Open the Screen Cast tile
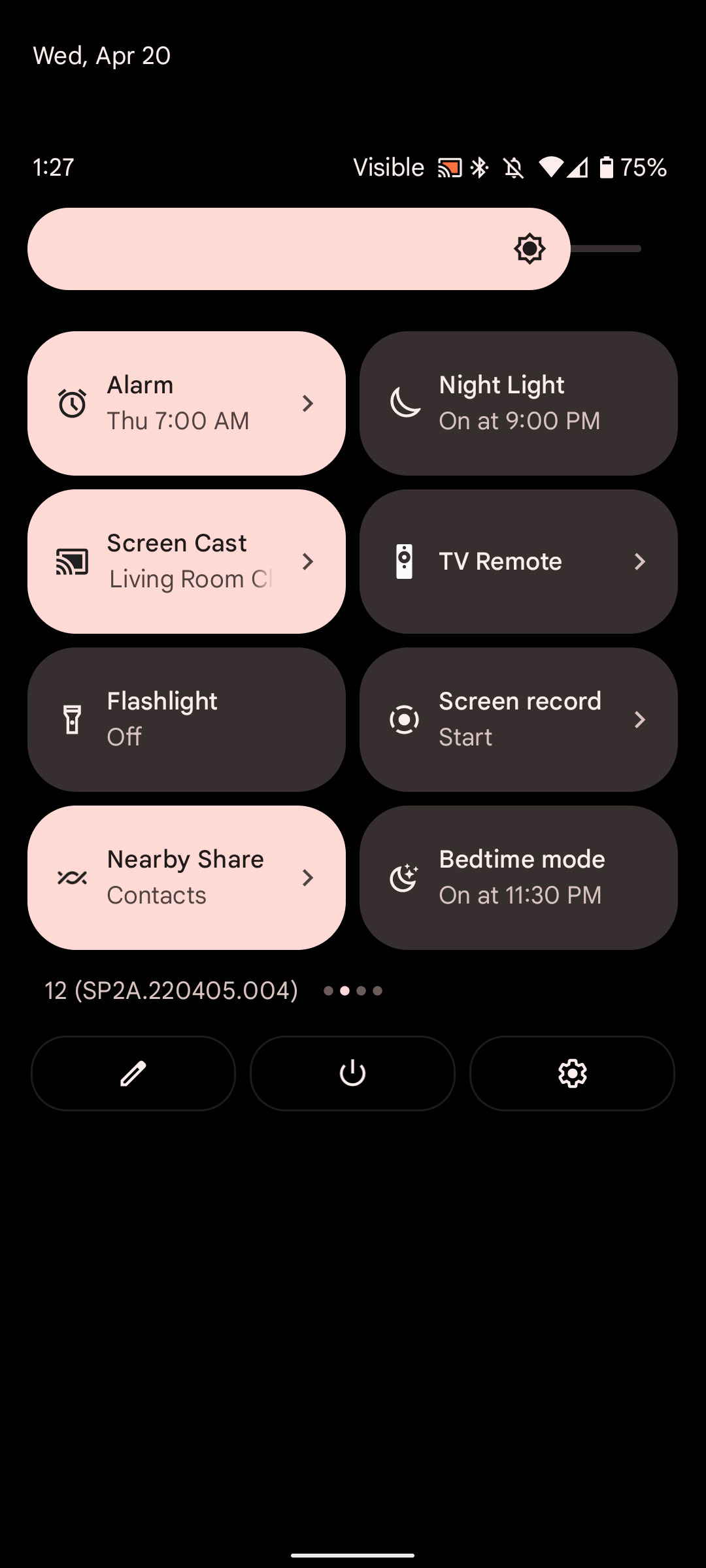706x1568 pixels. point(186,561)
